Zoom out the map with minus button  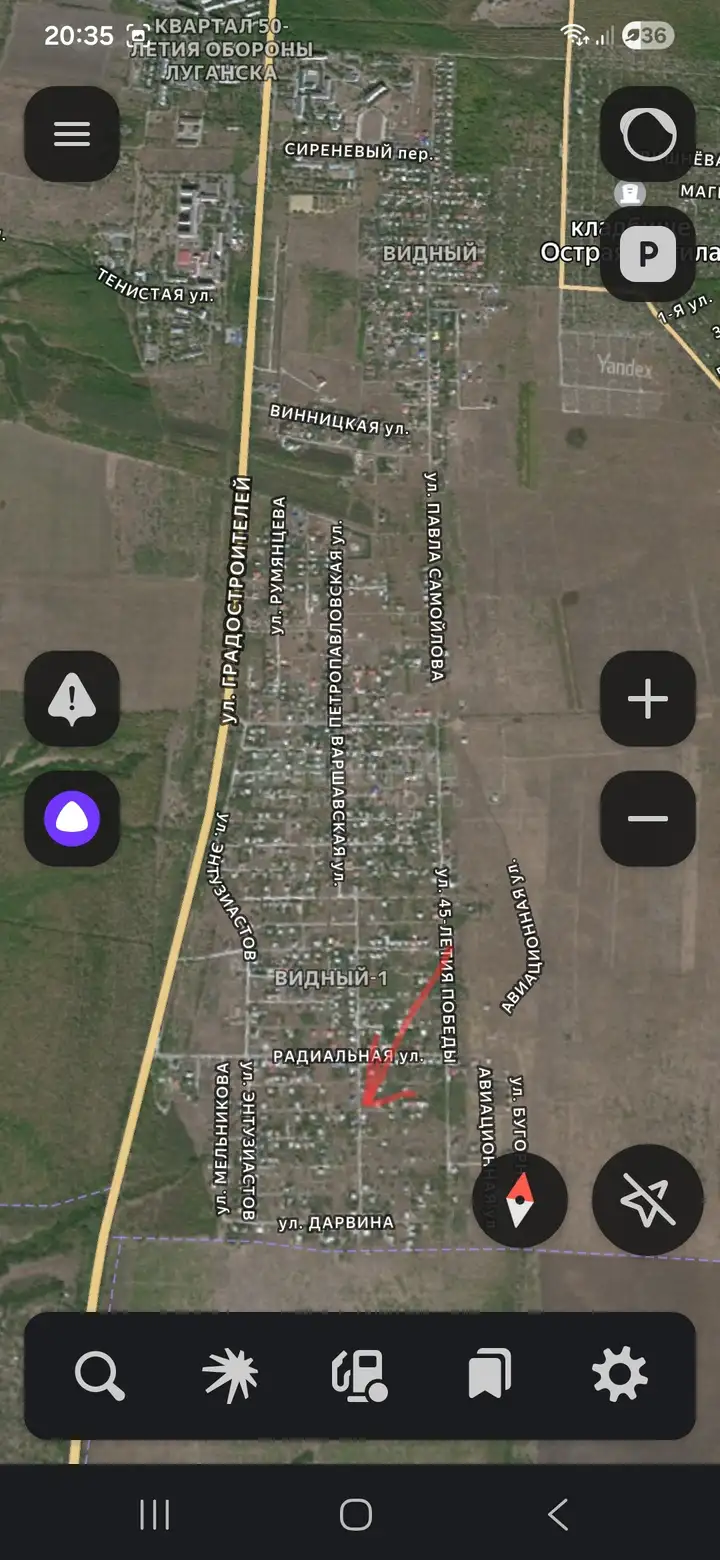[648, 818]
